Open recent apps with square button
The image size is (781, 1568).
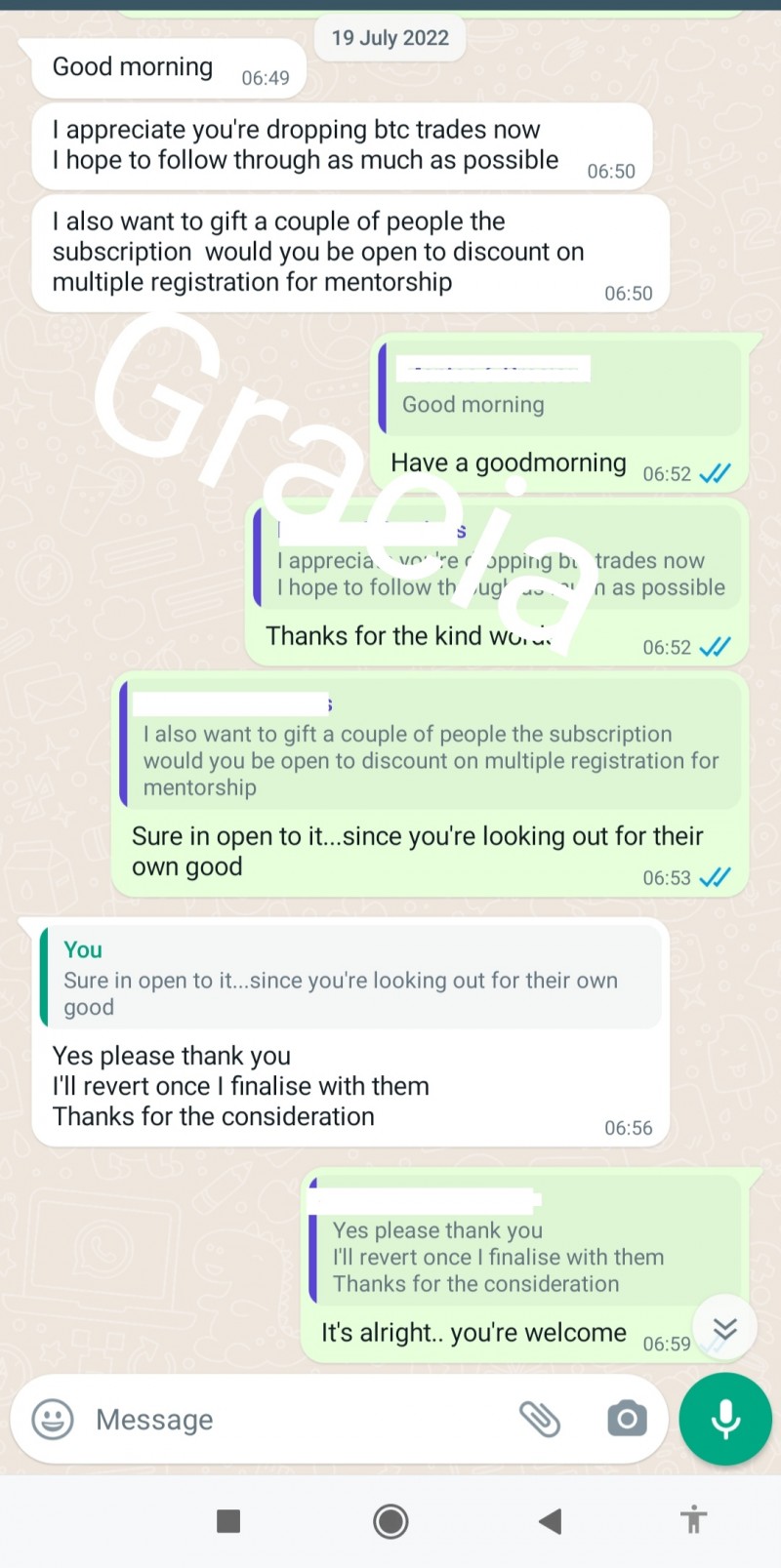[228, 1520]
